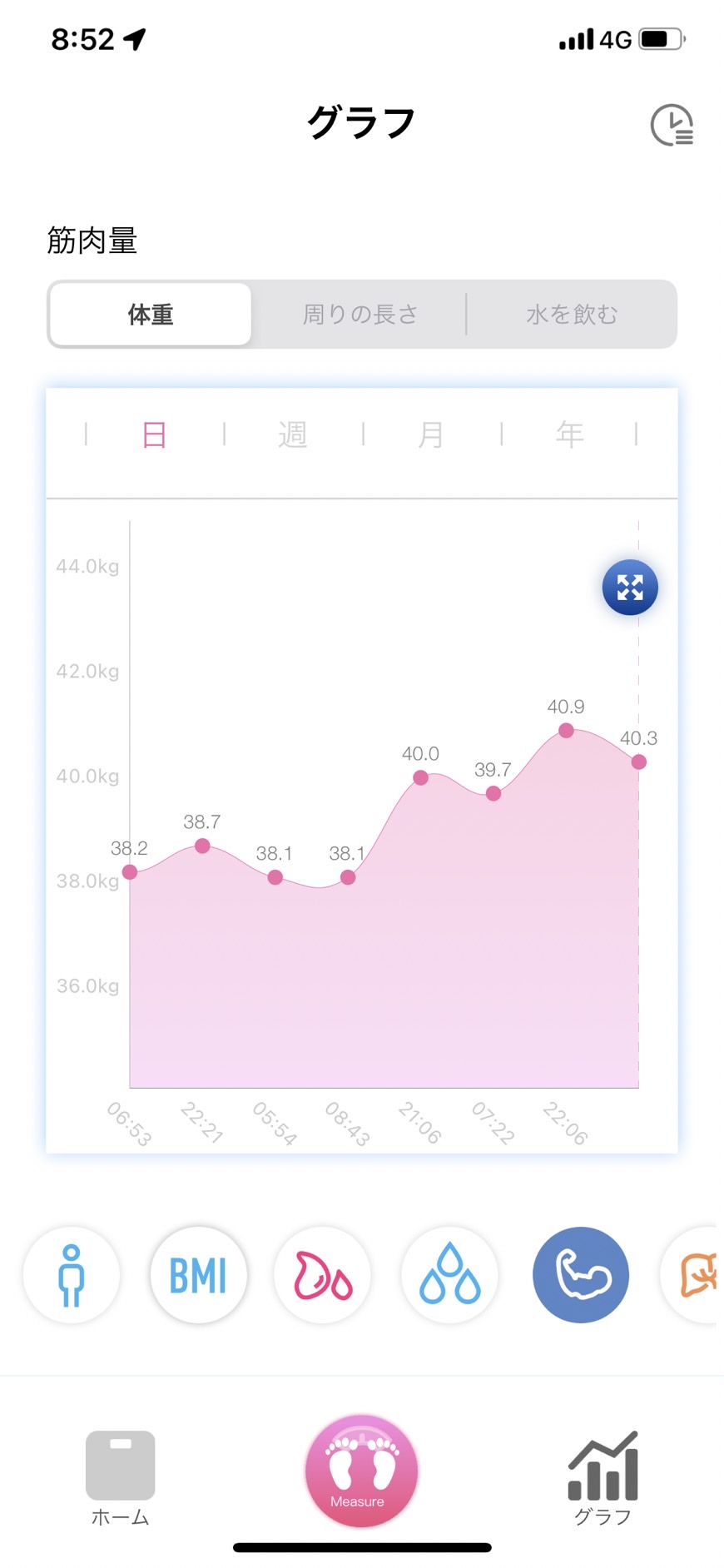Select the orange metric icon
Screen dimensions: 724x1568
689,1275
